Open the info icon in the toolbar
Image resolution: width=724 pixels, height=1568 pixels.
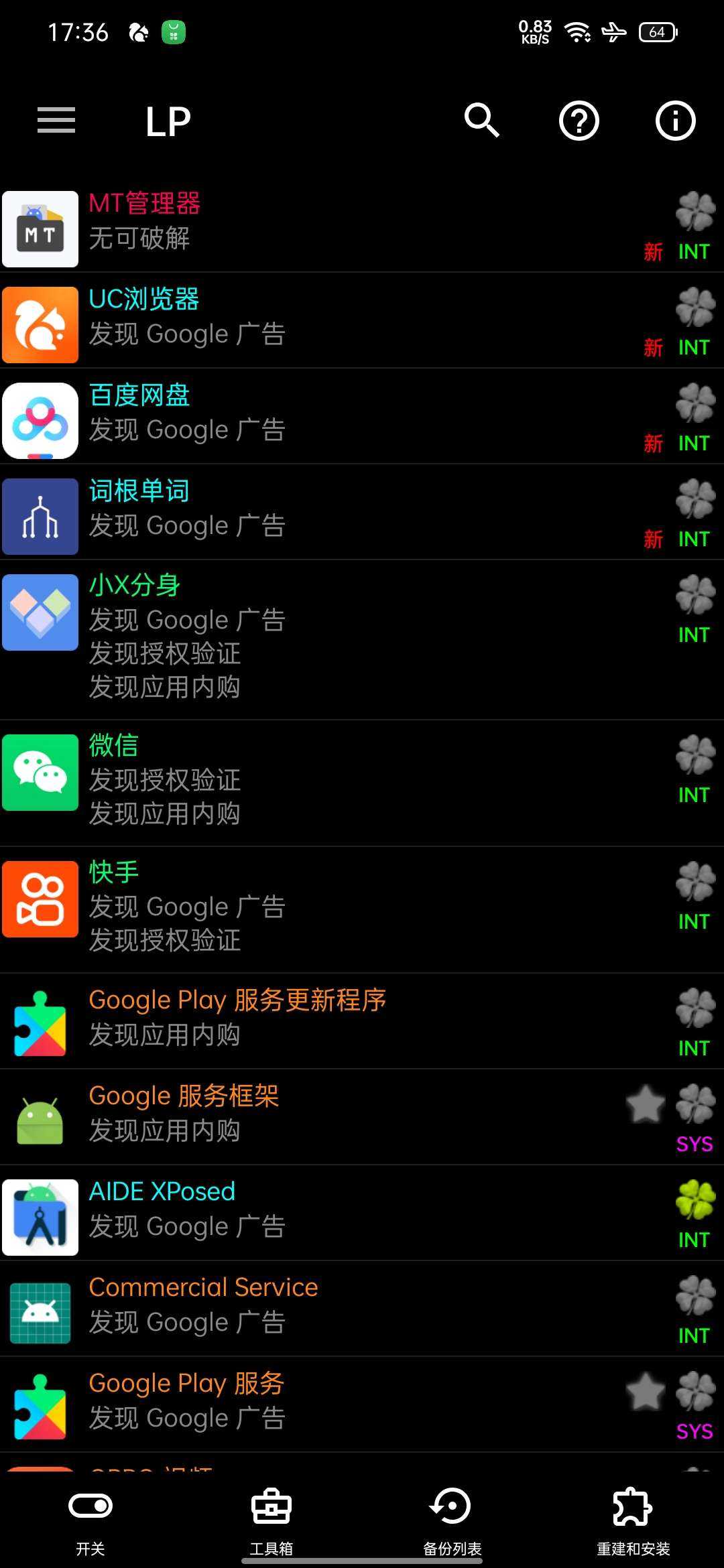(675, 121)
